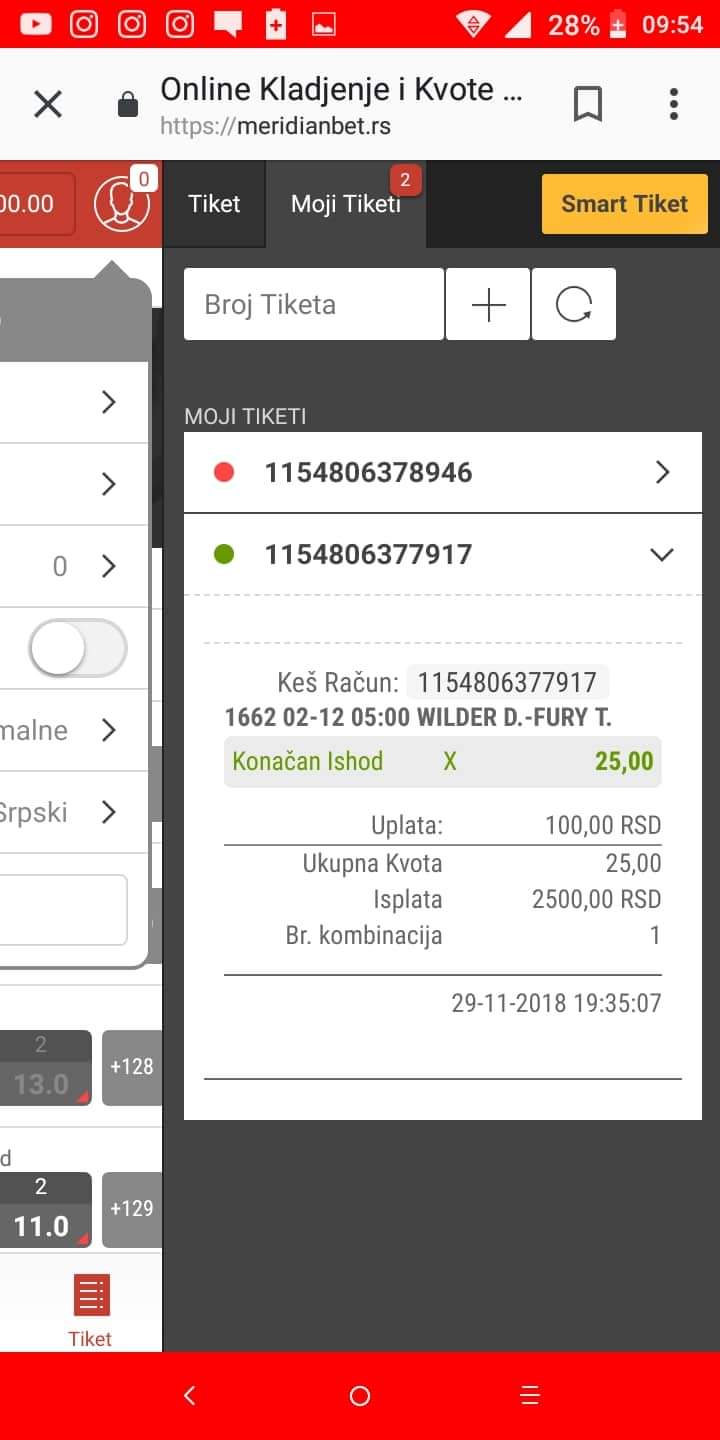Select the 13.0 odds button
The width and height of the screenshot is (720, 1440).
(x=46, y=1068)
